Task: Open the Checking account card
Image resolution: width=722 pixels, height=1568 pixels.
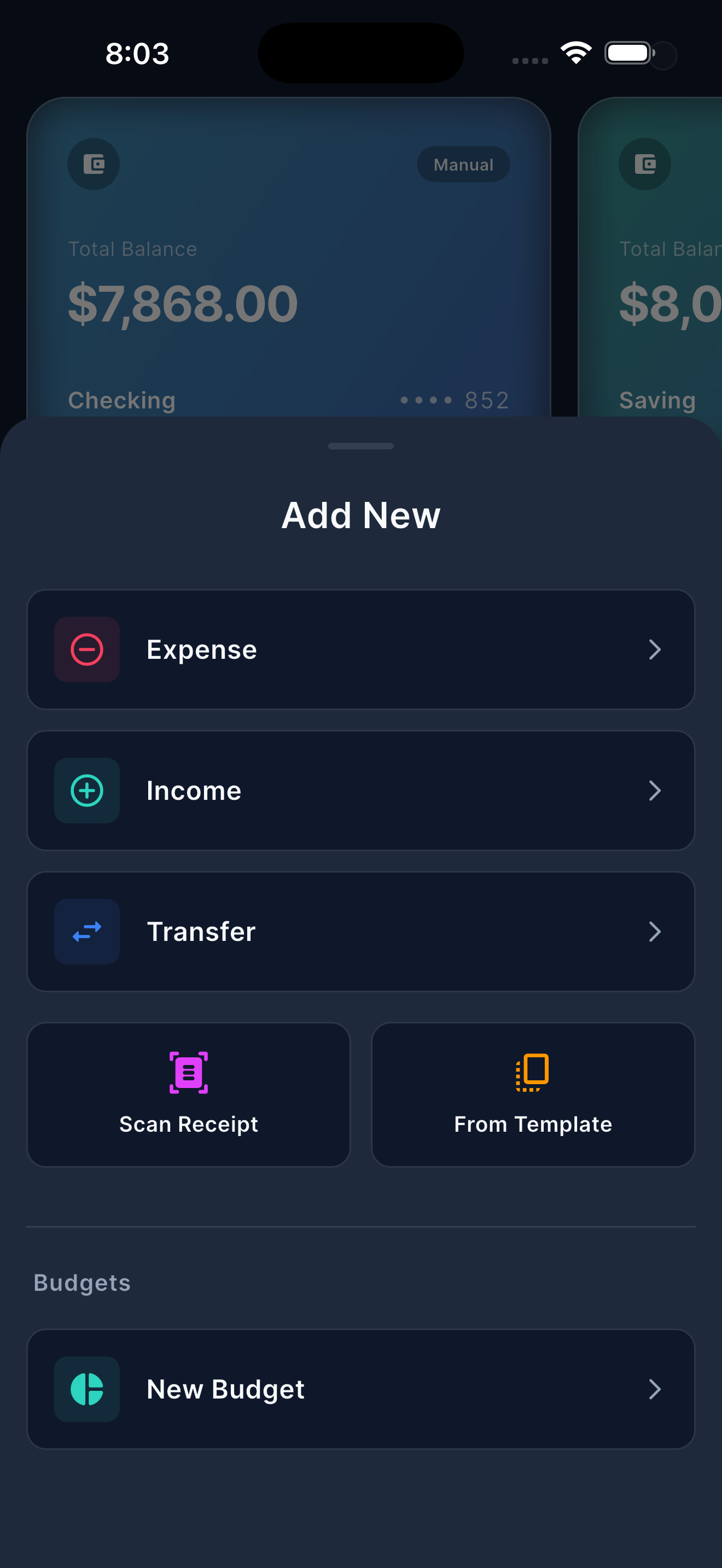Action: click(289, 257)
